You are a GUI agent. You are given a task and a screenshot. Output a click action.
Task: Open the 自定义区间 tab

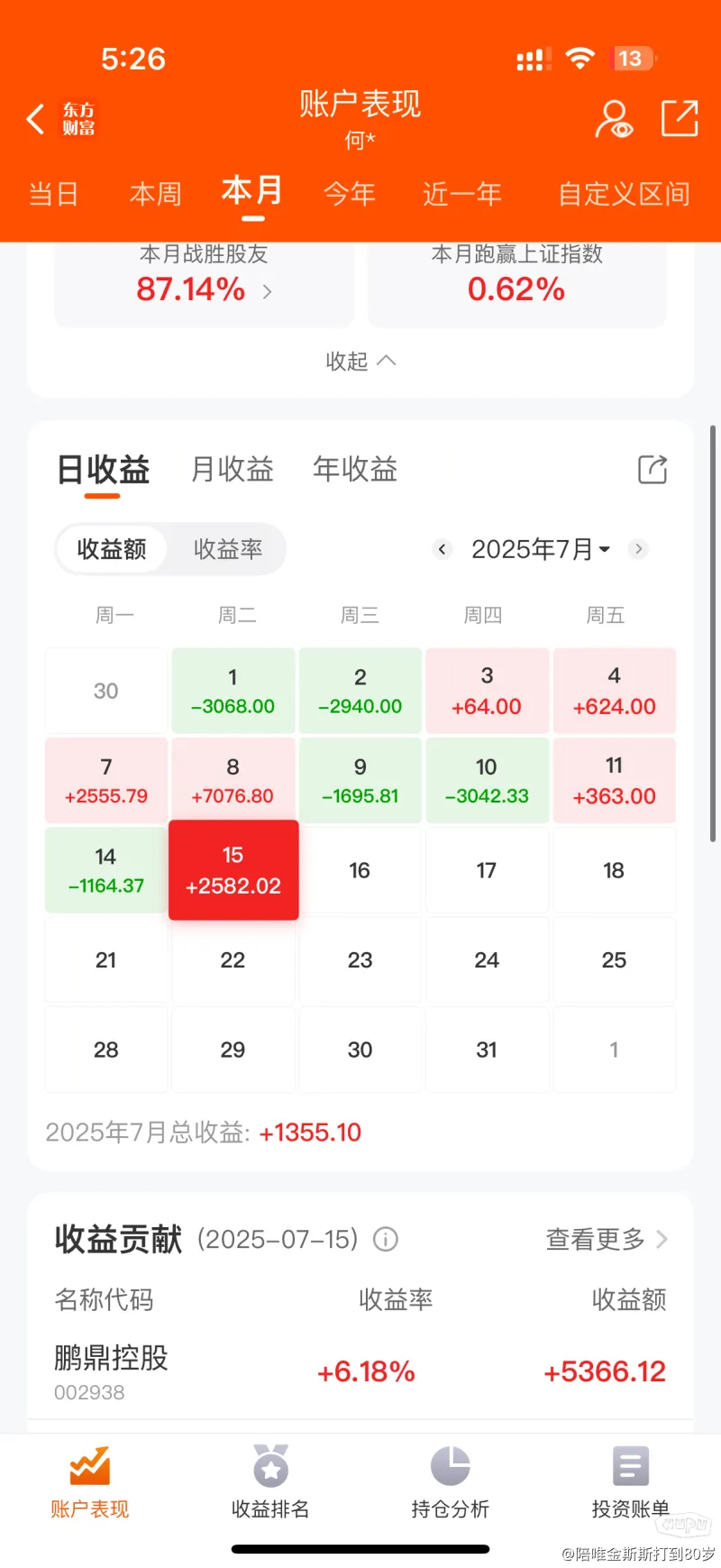point(624,194)
